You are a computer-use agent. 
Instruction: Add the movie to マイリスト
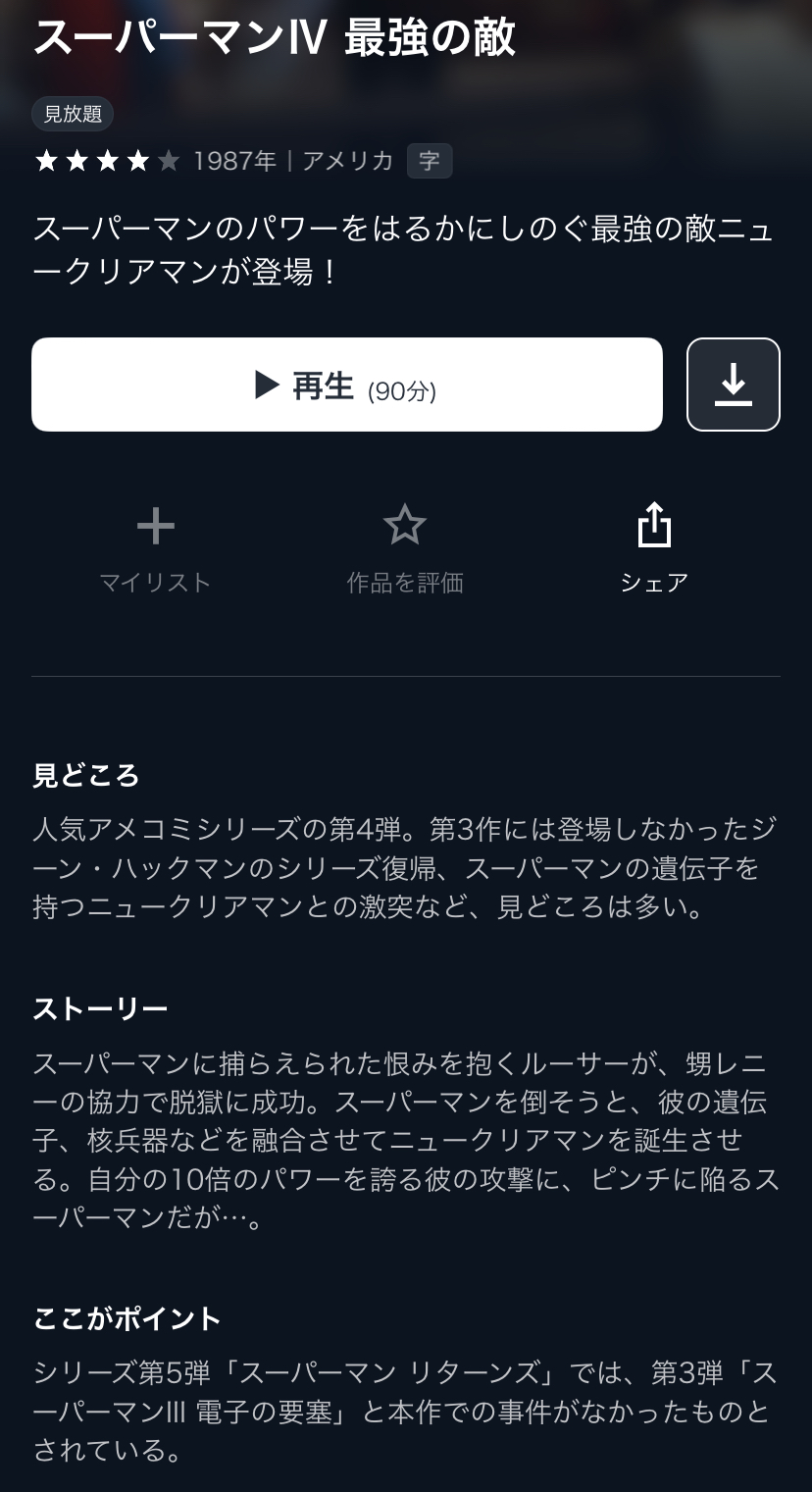point(155,549)
